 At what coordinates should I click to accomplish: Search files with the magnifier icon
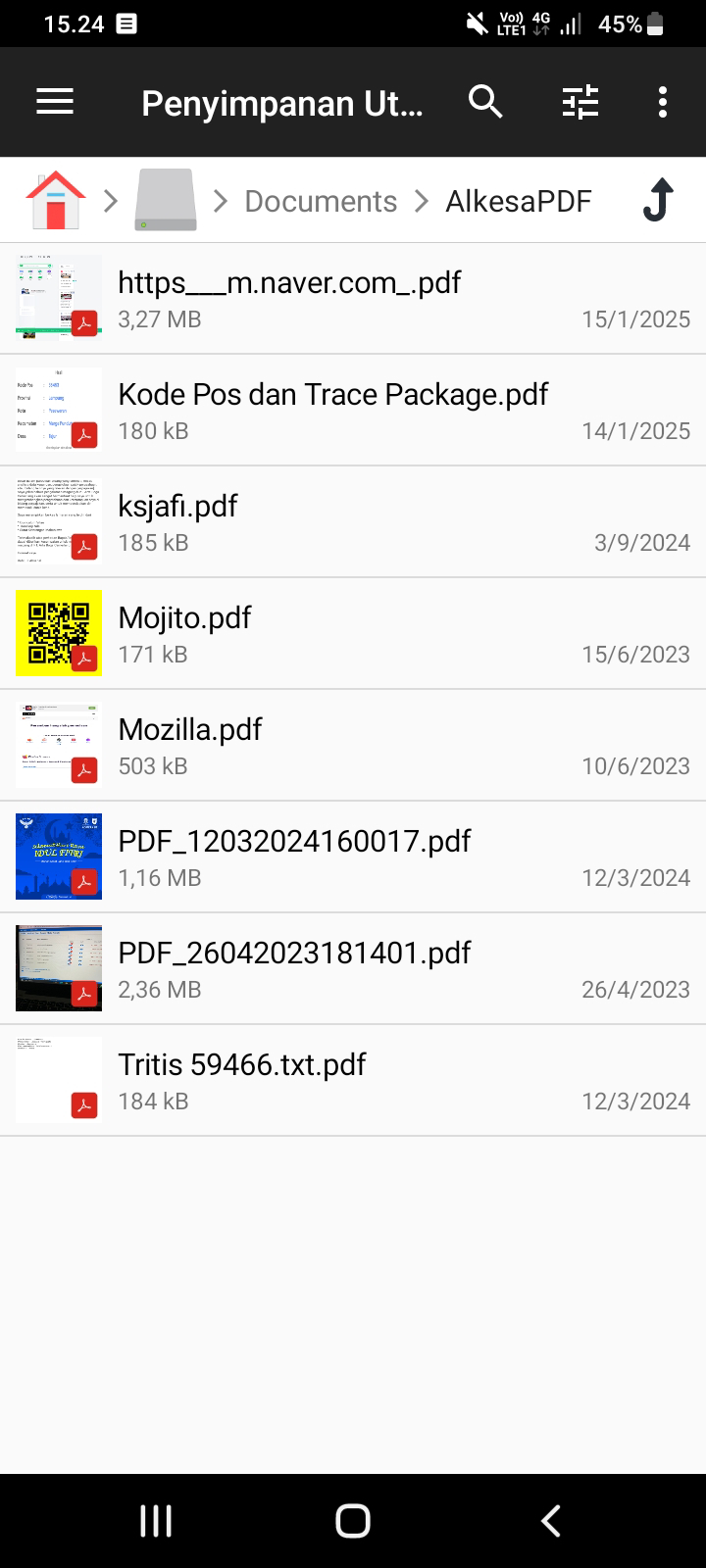485,102
